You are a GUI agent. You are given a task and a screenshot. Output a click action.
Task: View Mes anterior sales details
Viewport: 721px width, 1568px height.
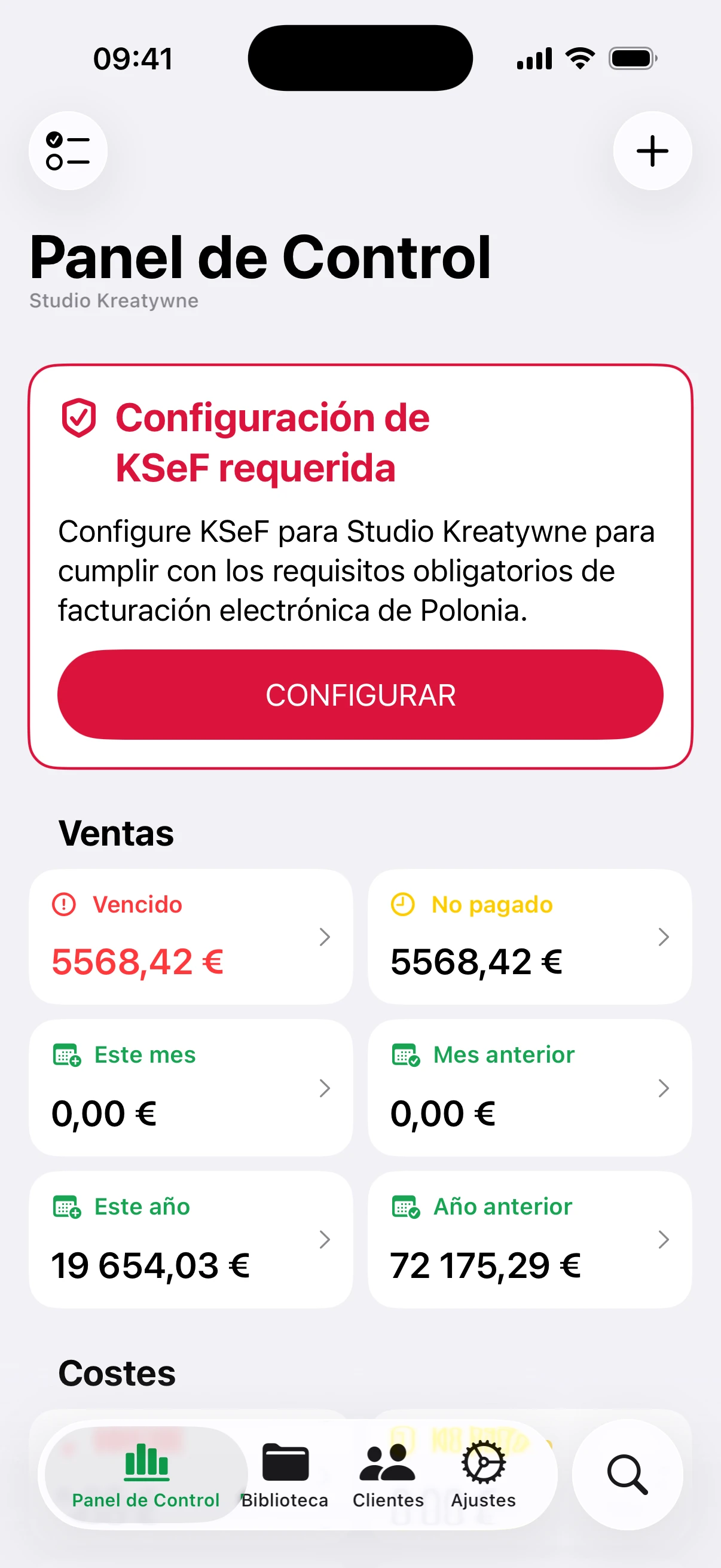(x=529, y=1088)
